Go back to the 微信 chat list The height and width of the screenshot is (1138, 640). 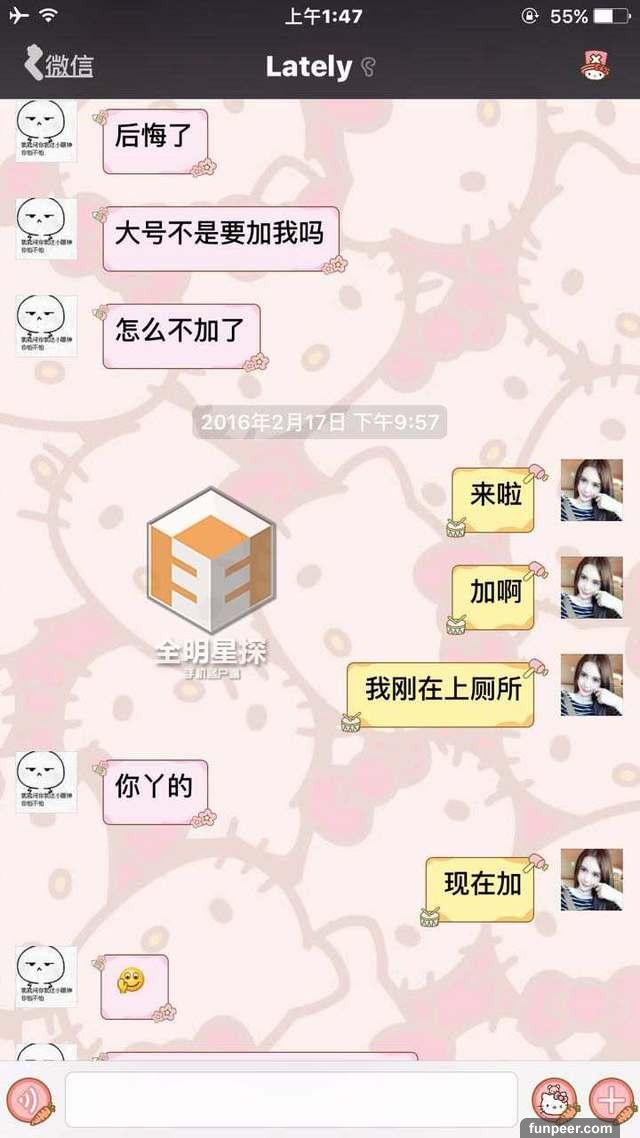[60, 67]
